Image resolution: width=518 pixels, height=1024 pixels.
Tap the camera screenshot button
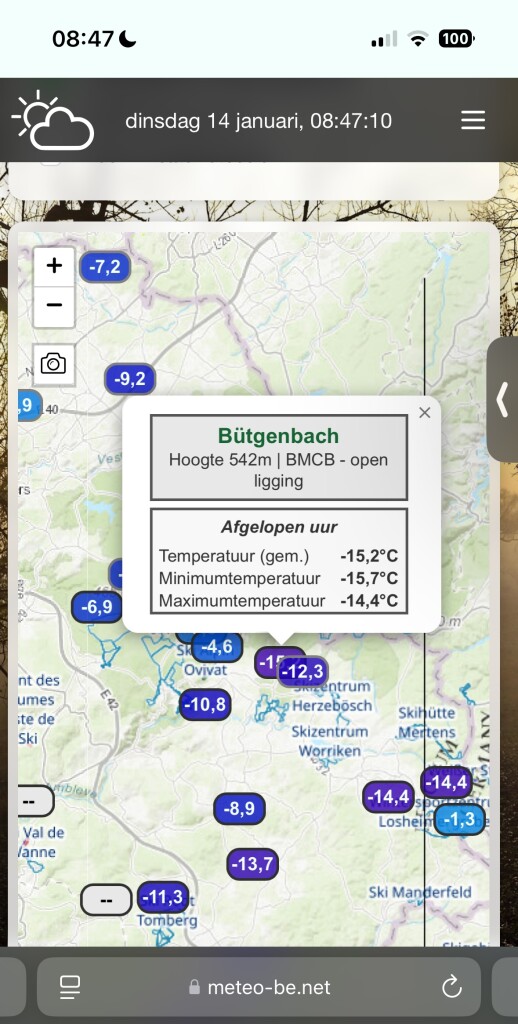coord(54,364)
